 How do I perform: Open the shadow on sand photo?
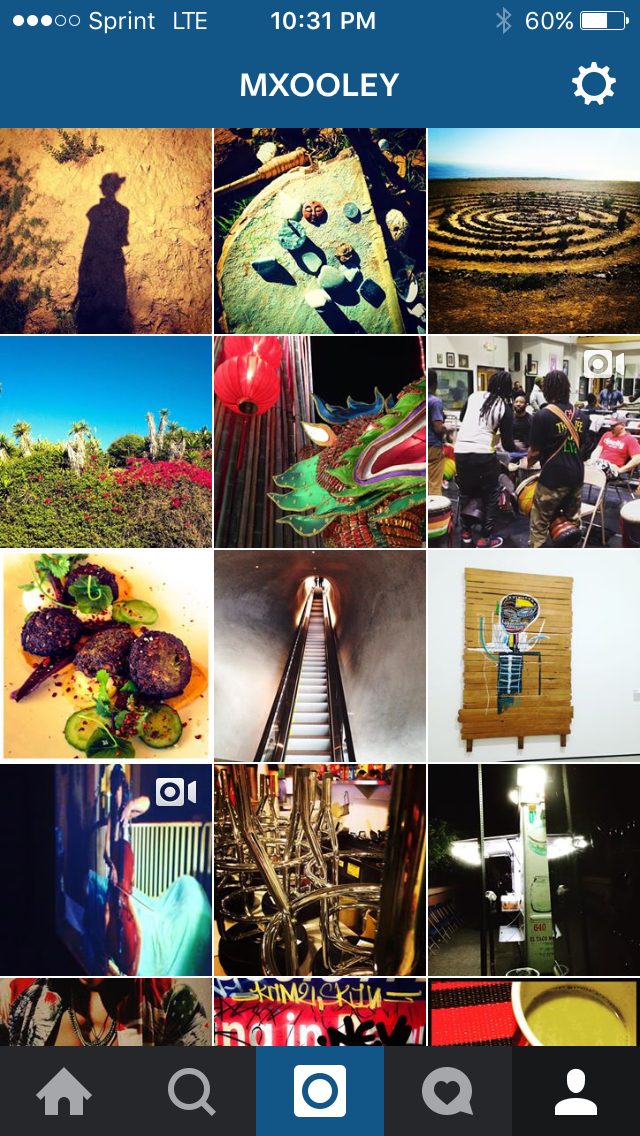(106, 231)
